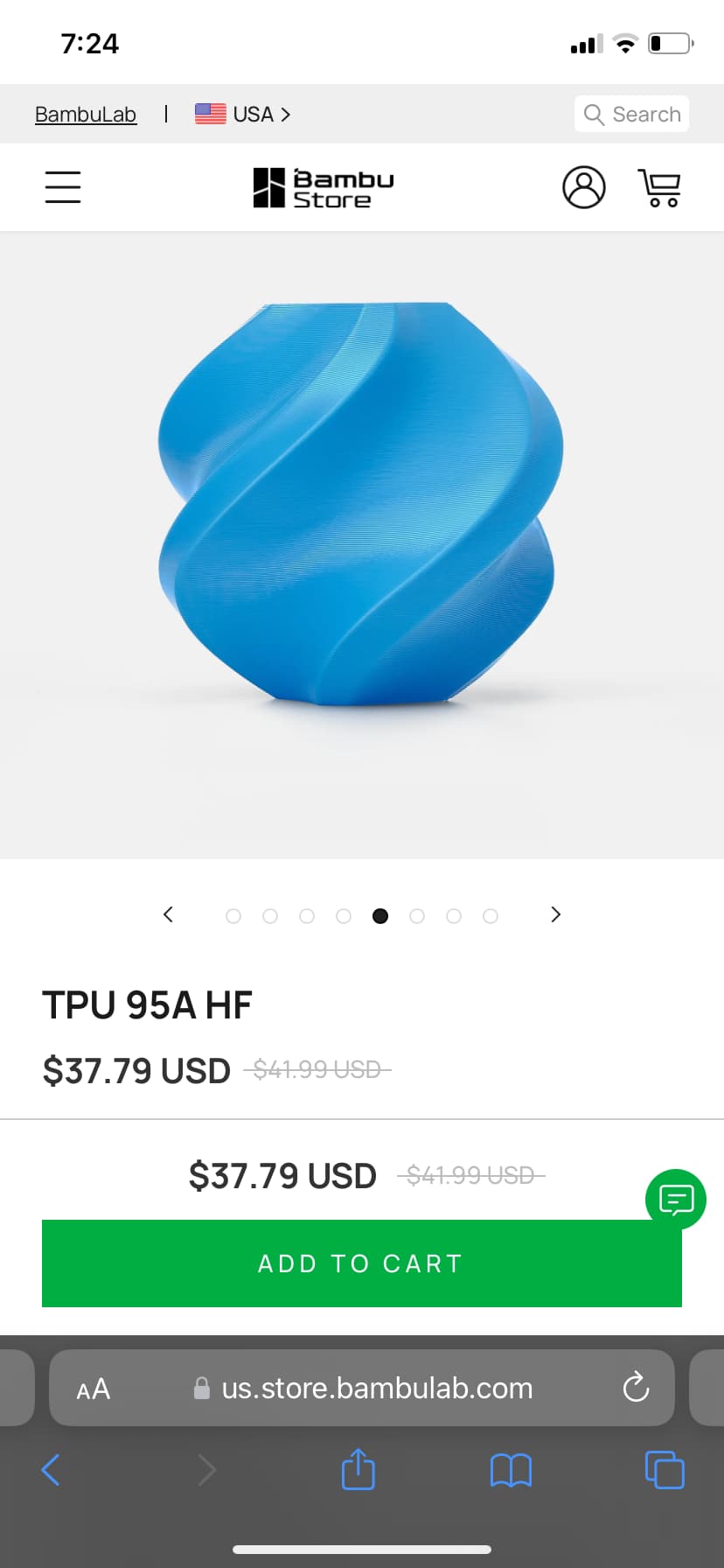Viewport: 724px width, 1568px height.
Task: Reload the page
Action: coord(636,1388)
